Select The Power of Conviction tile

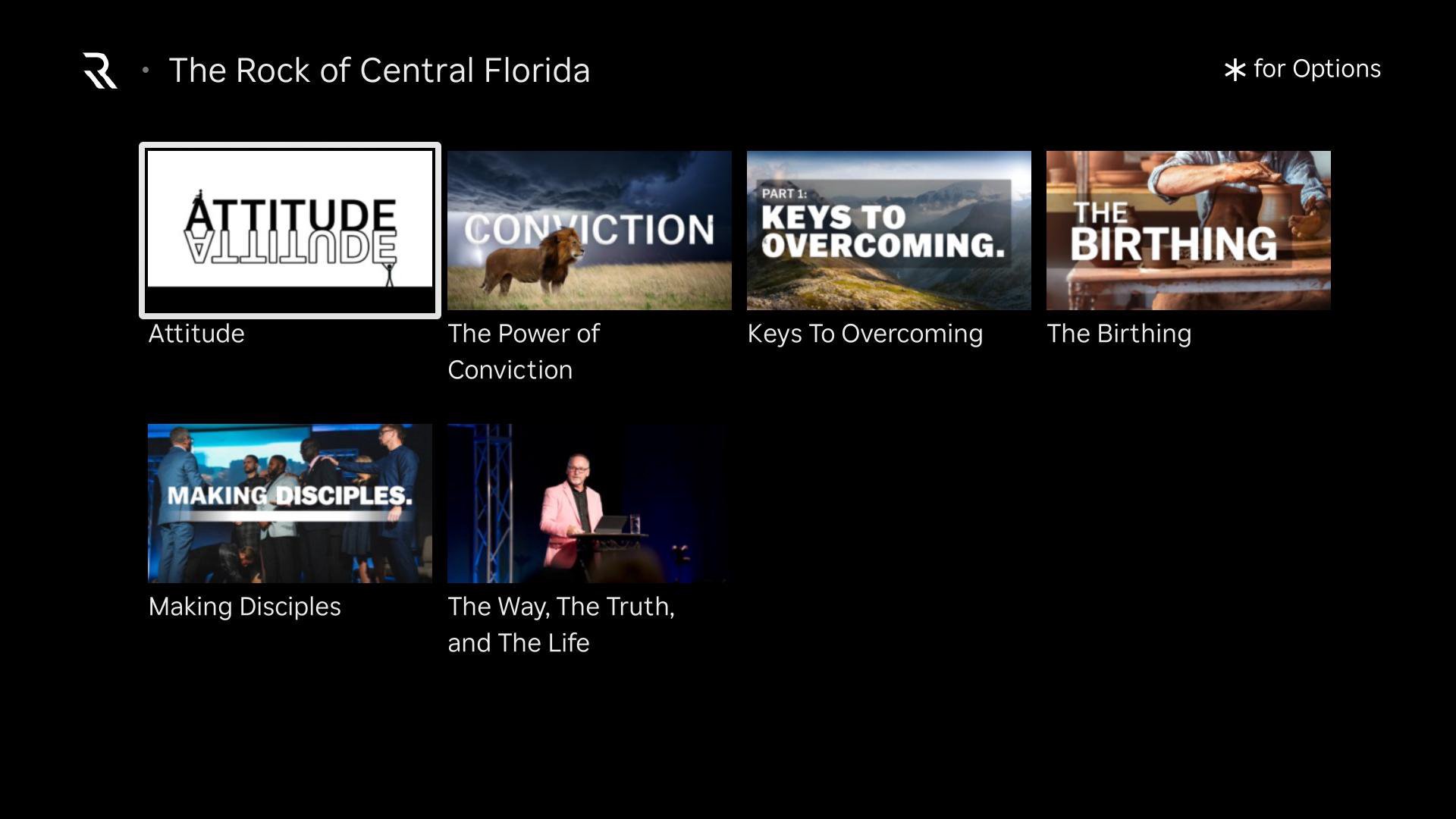[x=589, y=230]
